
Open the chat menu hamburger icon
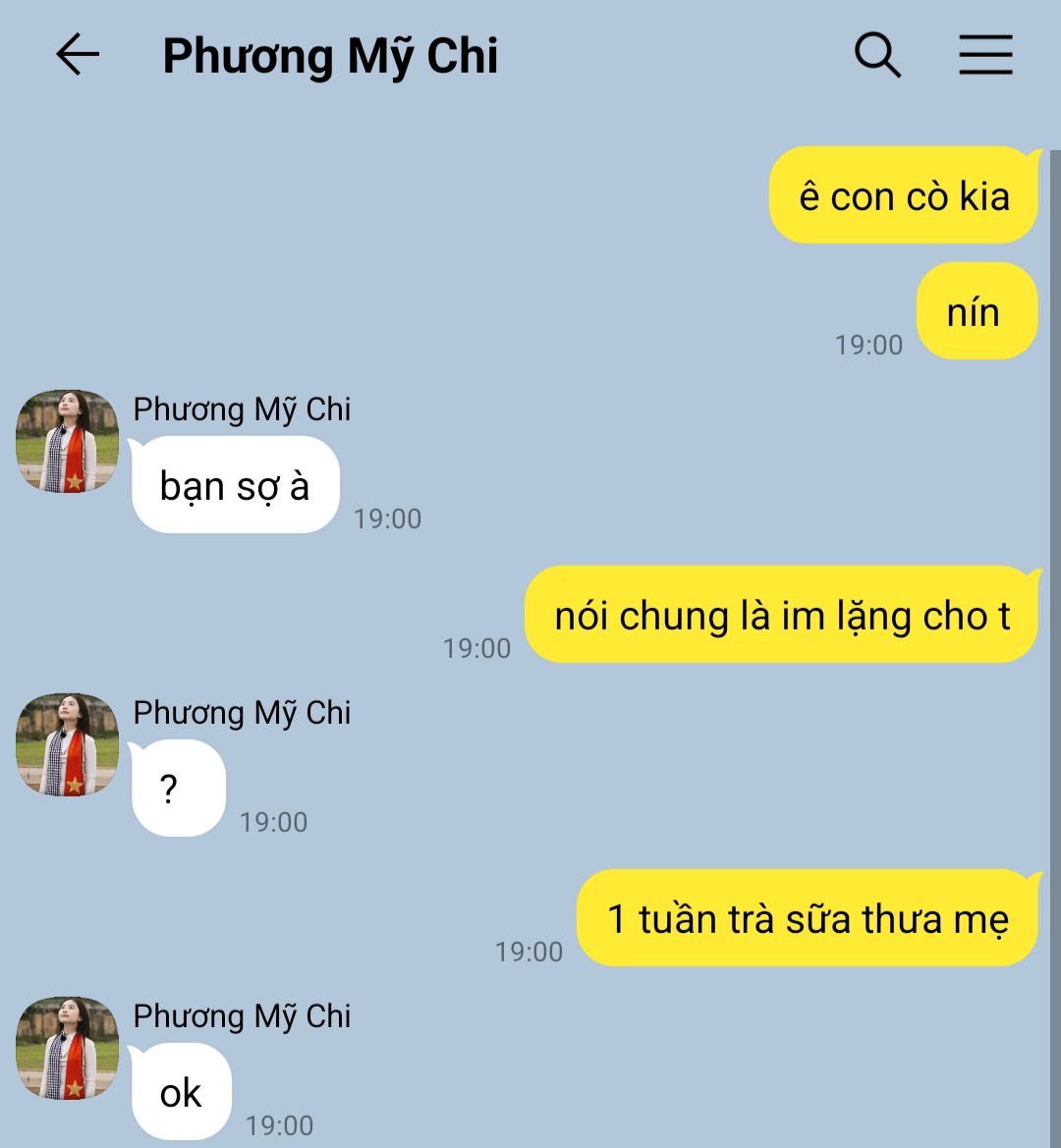[985, 55]
